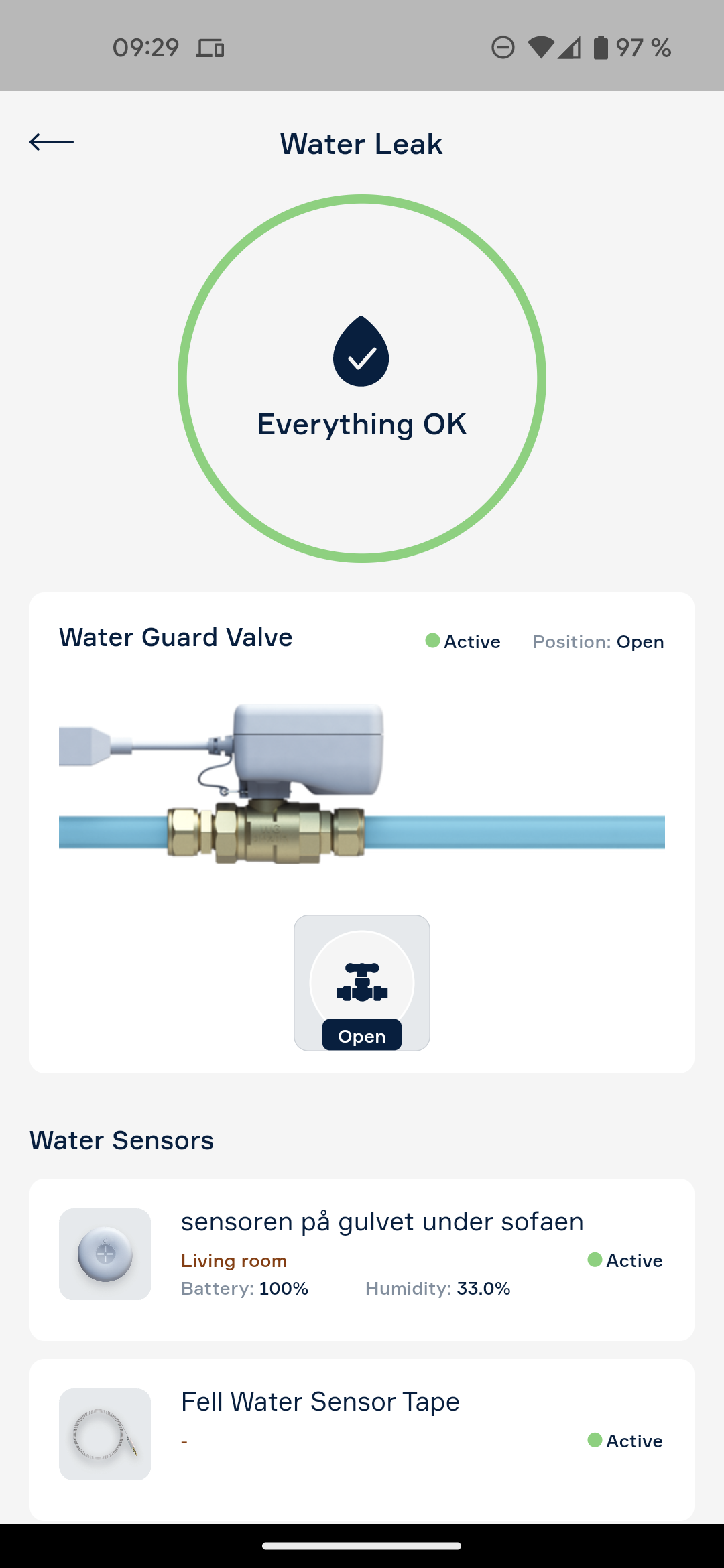Go back using the top-left arrow
724x1568 pixels.
[52, 142]
